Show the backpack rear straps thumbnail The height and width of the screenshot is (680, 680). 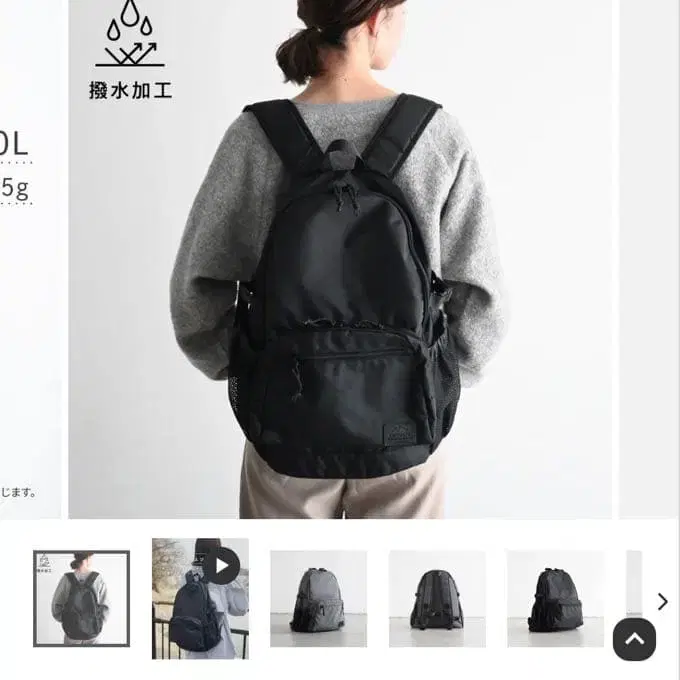[x=437, y=598]
